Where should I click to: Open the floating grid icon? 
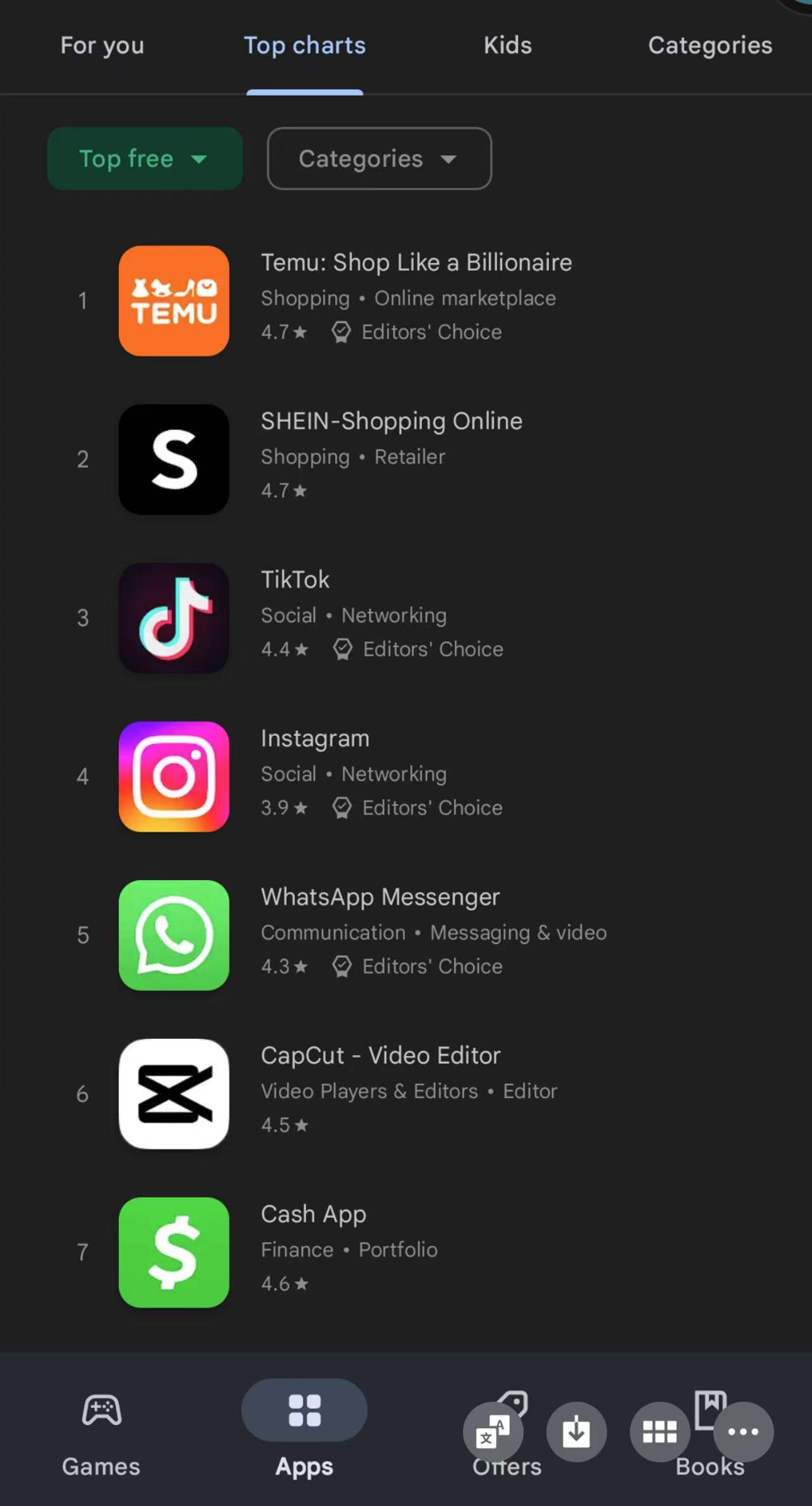[660, 1432]
